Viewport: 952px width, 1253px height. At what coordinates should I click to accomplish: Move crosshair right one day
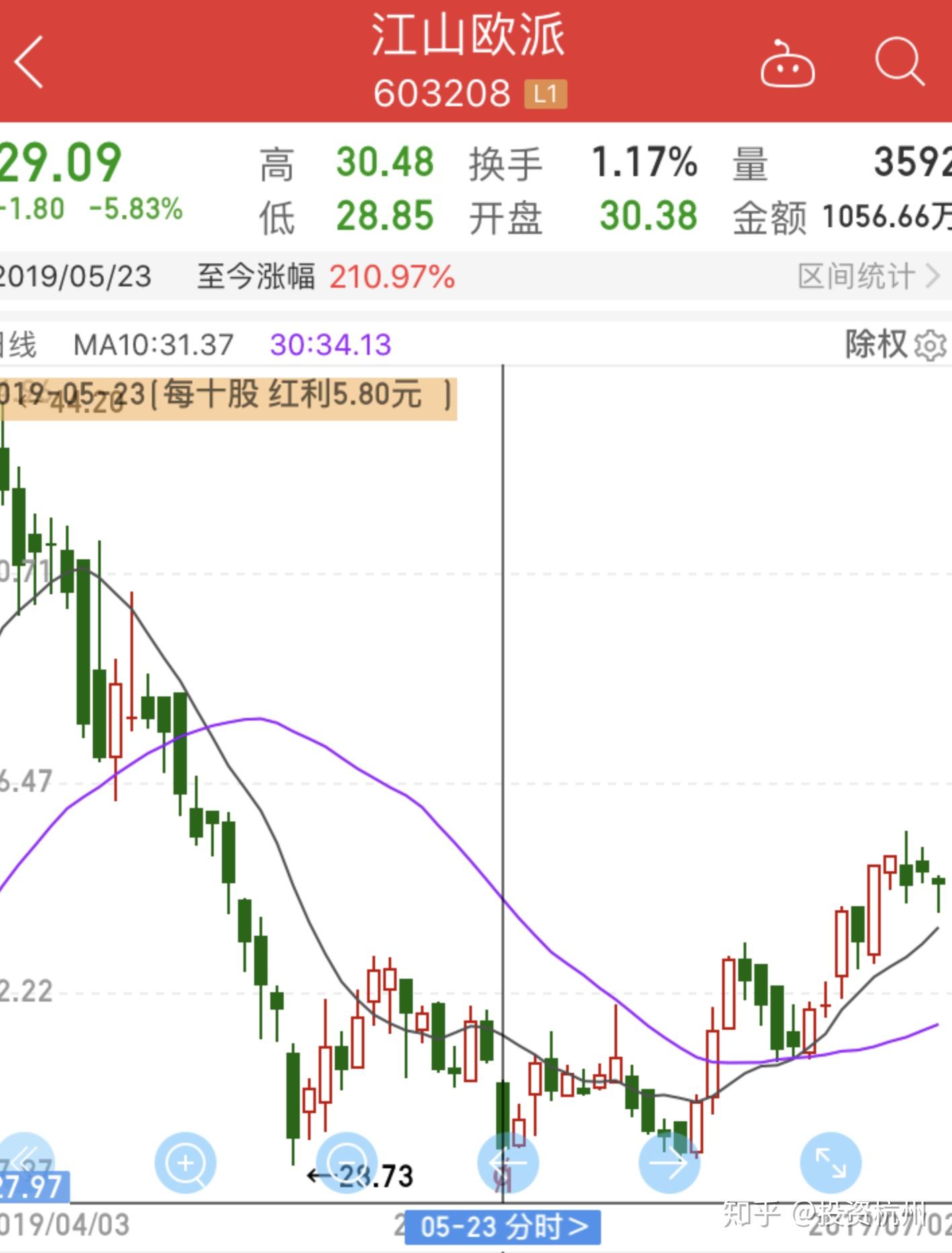click(x=669, y=1163)
